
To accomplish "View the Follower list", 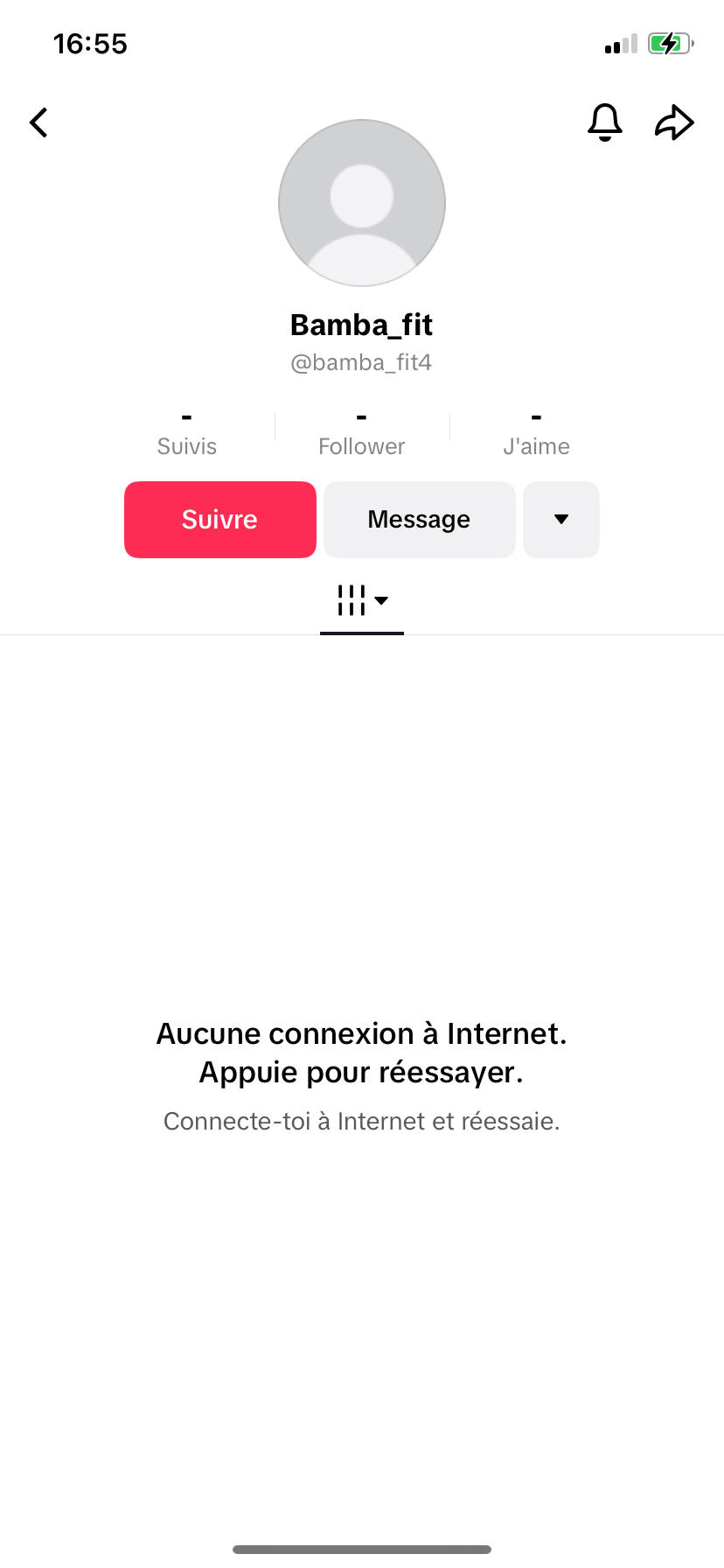I will point(362,434).
